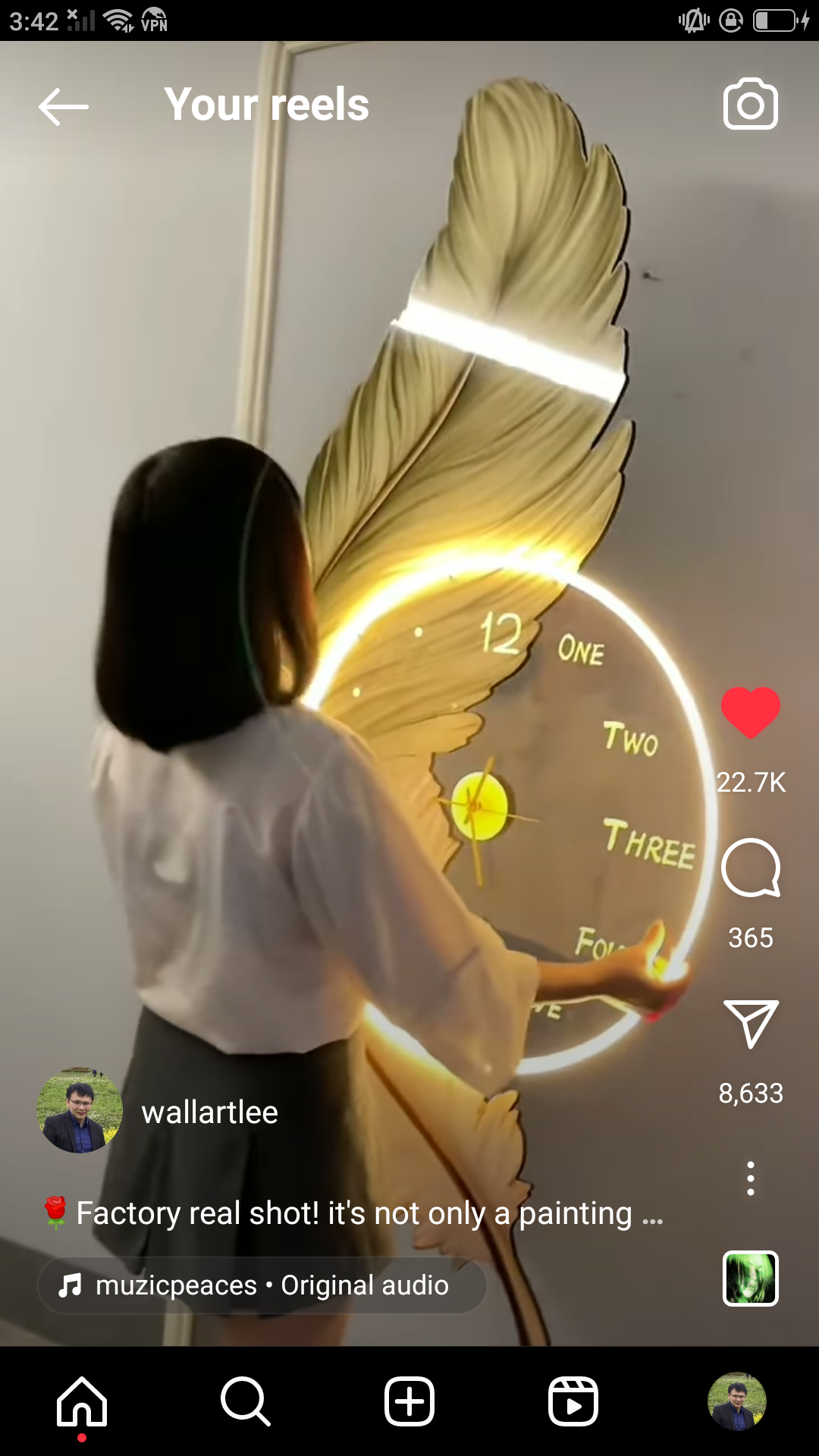Image resolution: width=819 pixels, height=1456 pixels.
Task: Create a new post with the plus tab
Action: point(409,1401)
